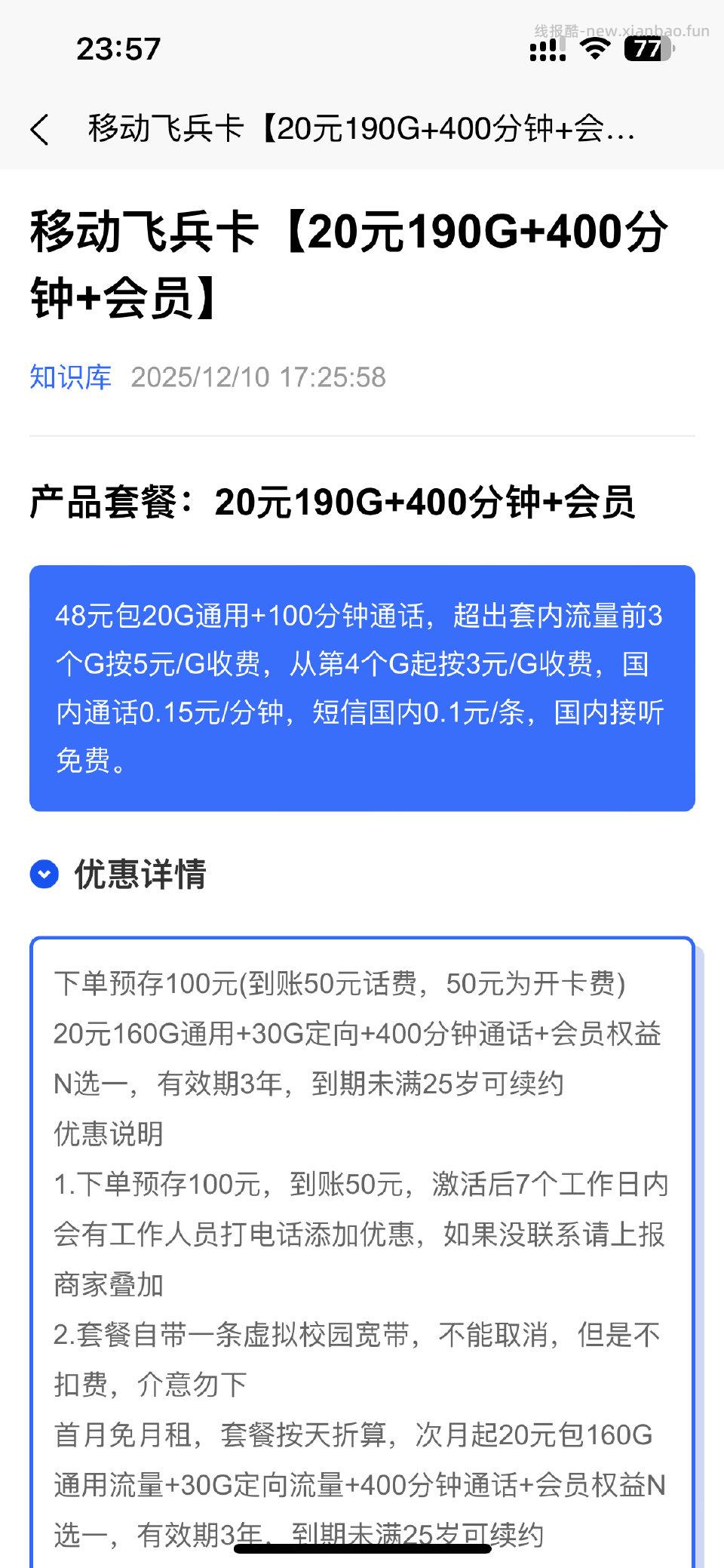
Task: Tap the blue circular chevron beside 优惠详情
Action: 44,875
